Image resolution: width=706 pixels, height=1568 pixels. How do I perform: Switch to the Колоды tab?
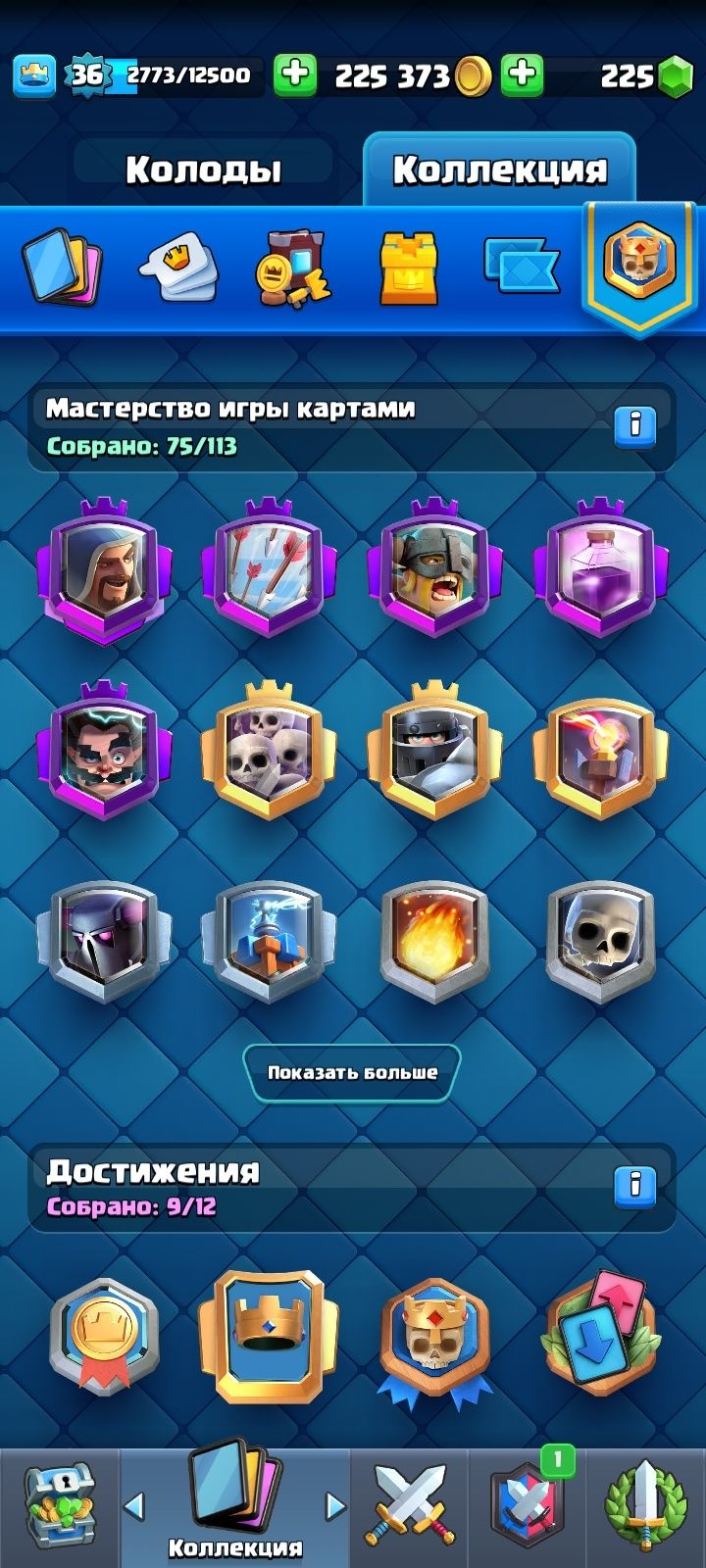point(203,170)
